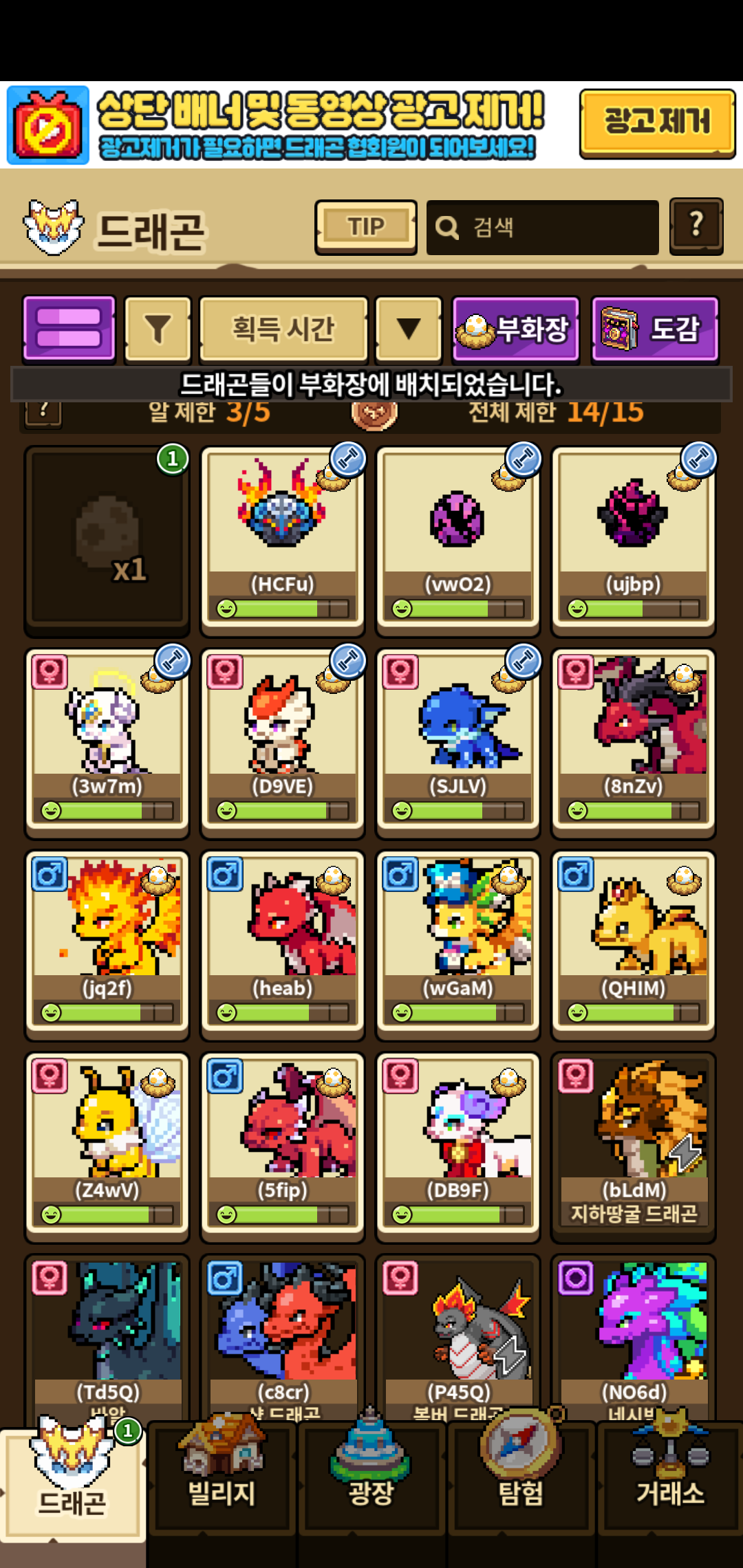Select the fire dragon card jq2f
The image size is (743, 1568).
[107, 943]
